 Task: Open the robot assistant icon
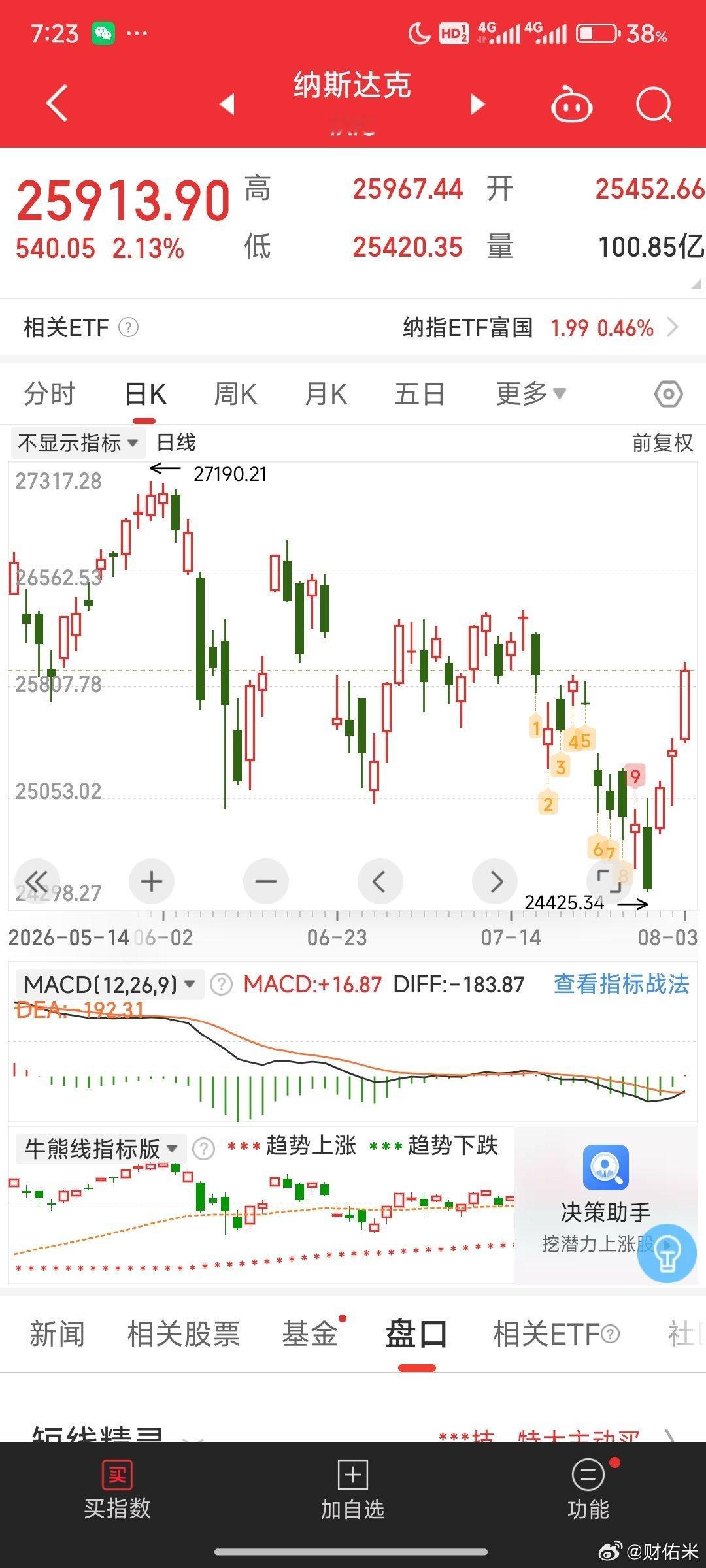(572, 105)
